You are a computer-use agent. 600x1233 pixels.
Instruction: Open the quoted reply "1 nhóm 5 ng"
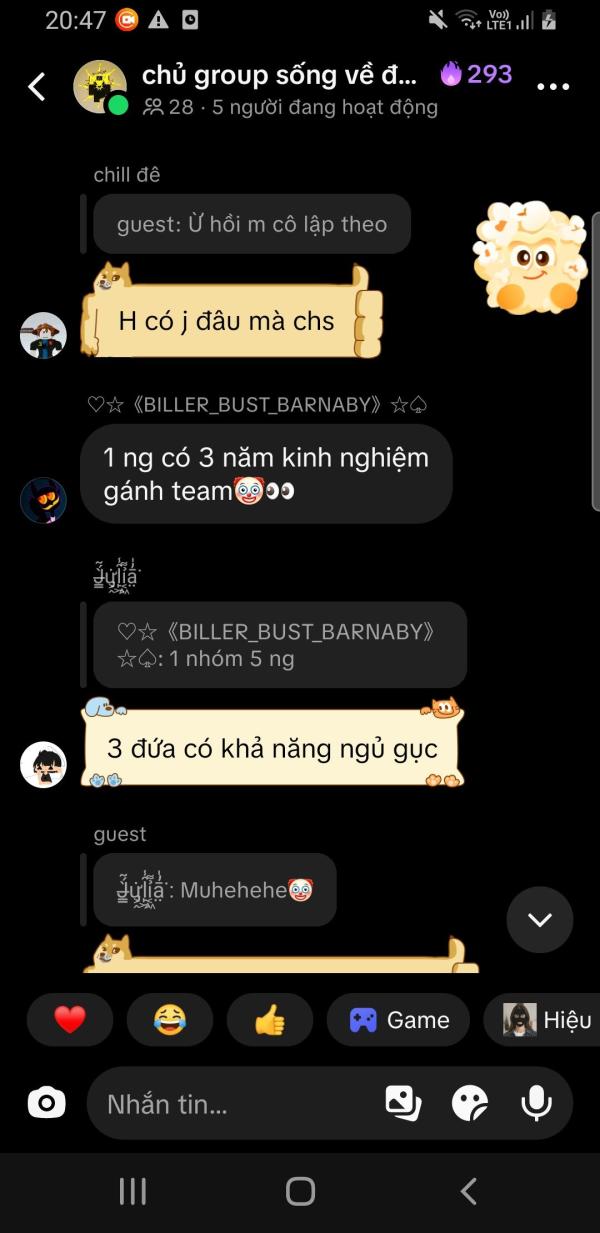coord(280,645)
